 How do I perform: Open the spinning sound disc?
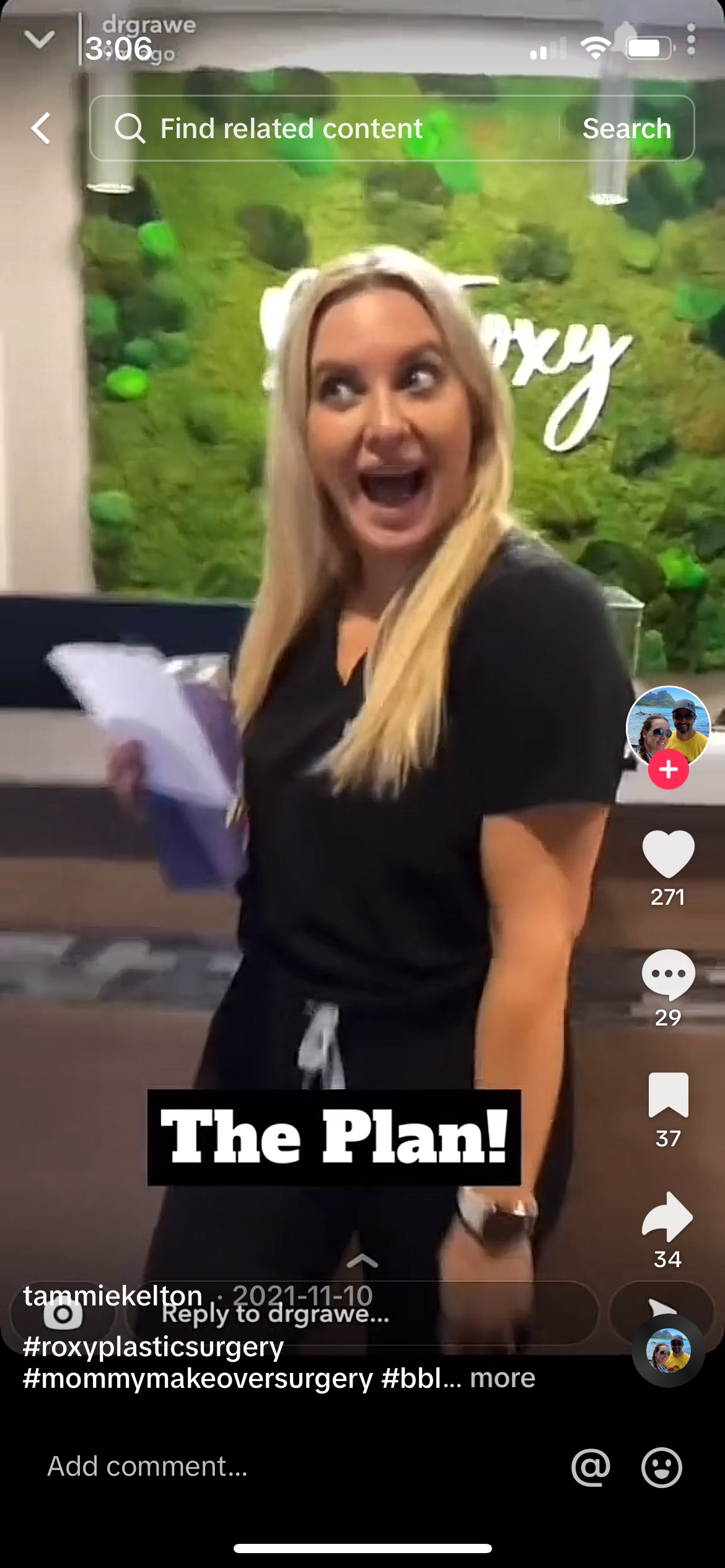(x=668, y=1351)
